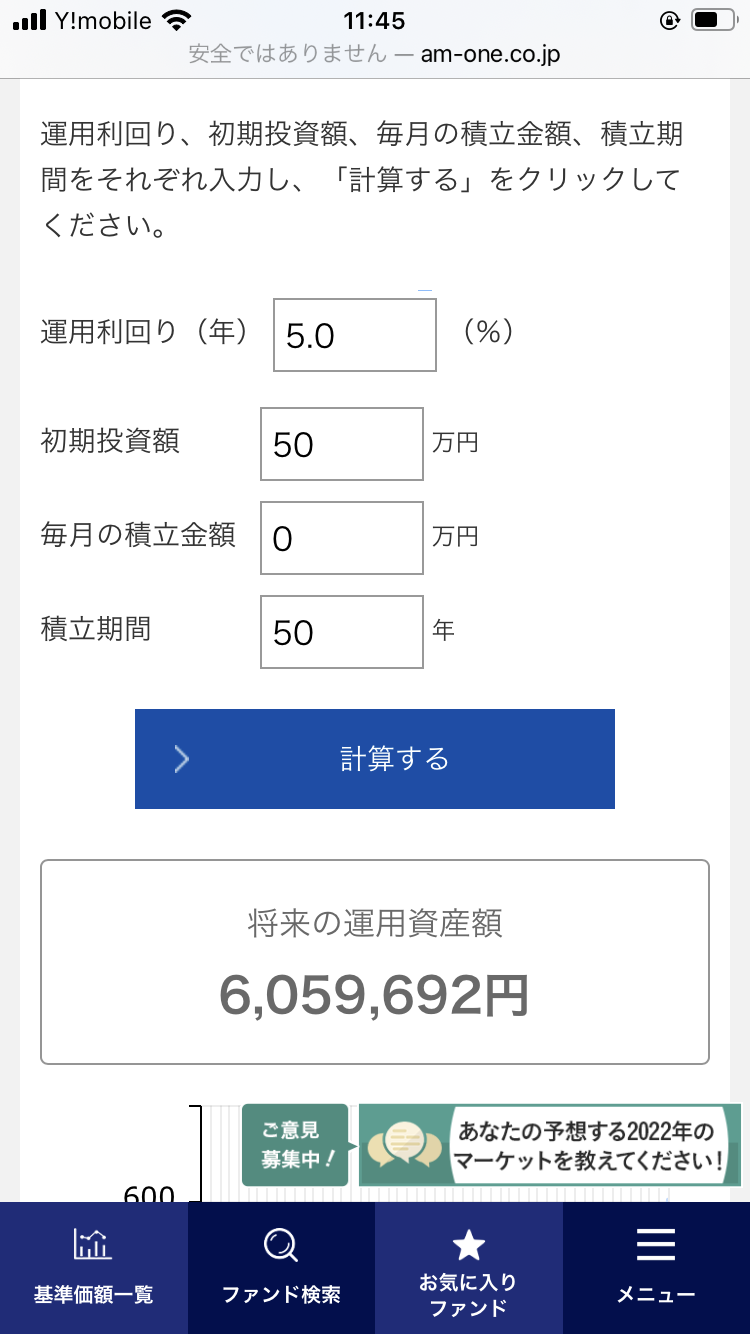Click the orientation lock icon near the battery

[x=669, y=17]
